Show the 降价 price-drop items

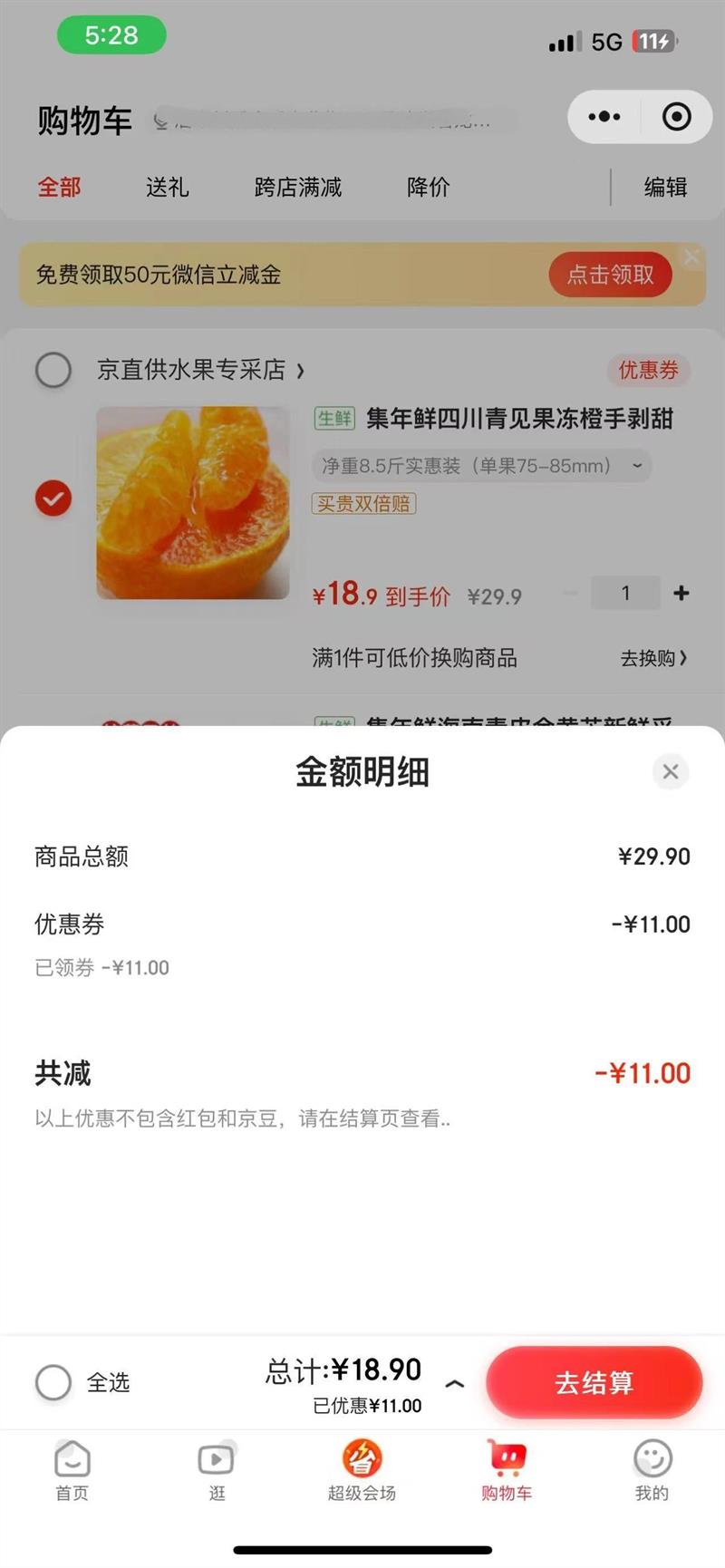click(x=428, y=188)
